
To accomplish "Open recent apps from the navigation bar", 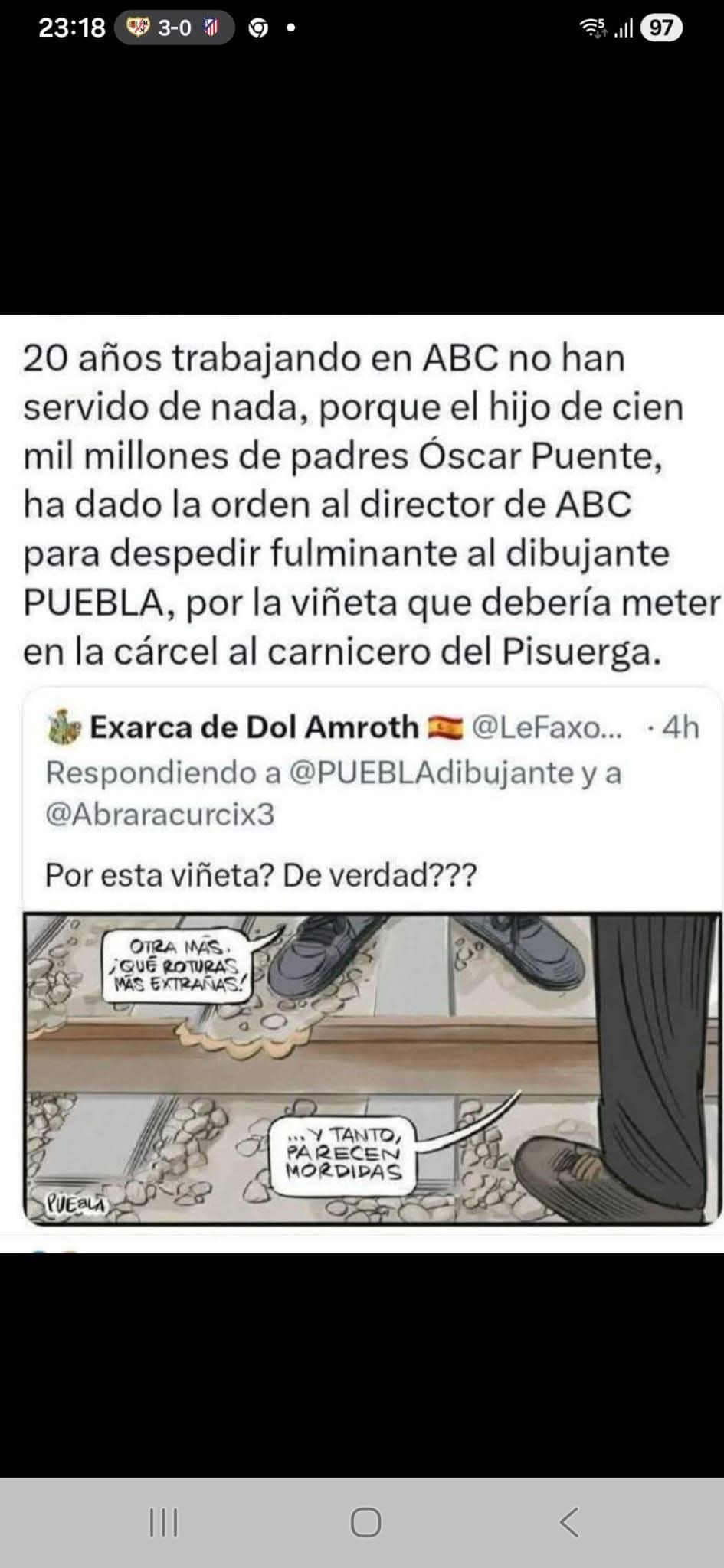I will 163,1522.
